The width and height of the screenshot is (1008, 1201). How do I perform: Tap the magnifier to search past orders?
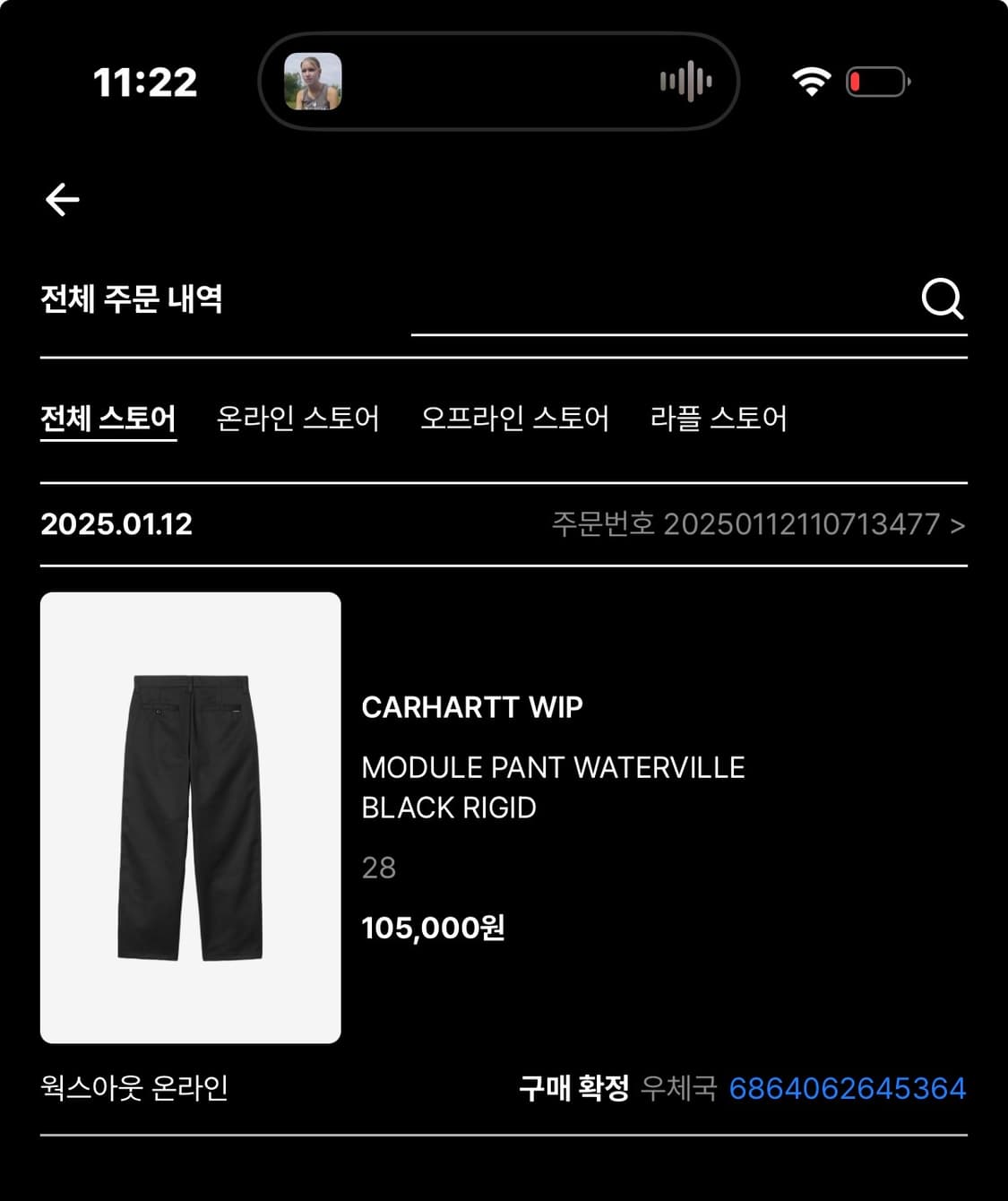click(x=943, y=299)
